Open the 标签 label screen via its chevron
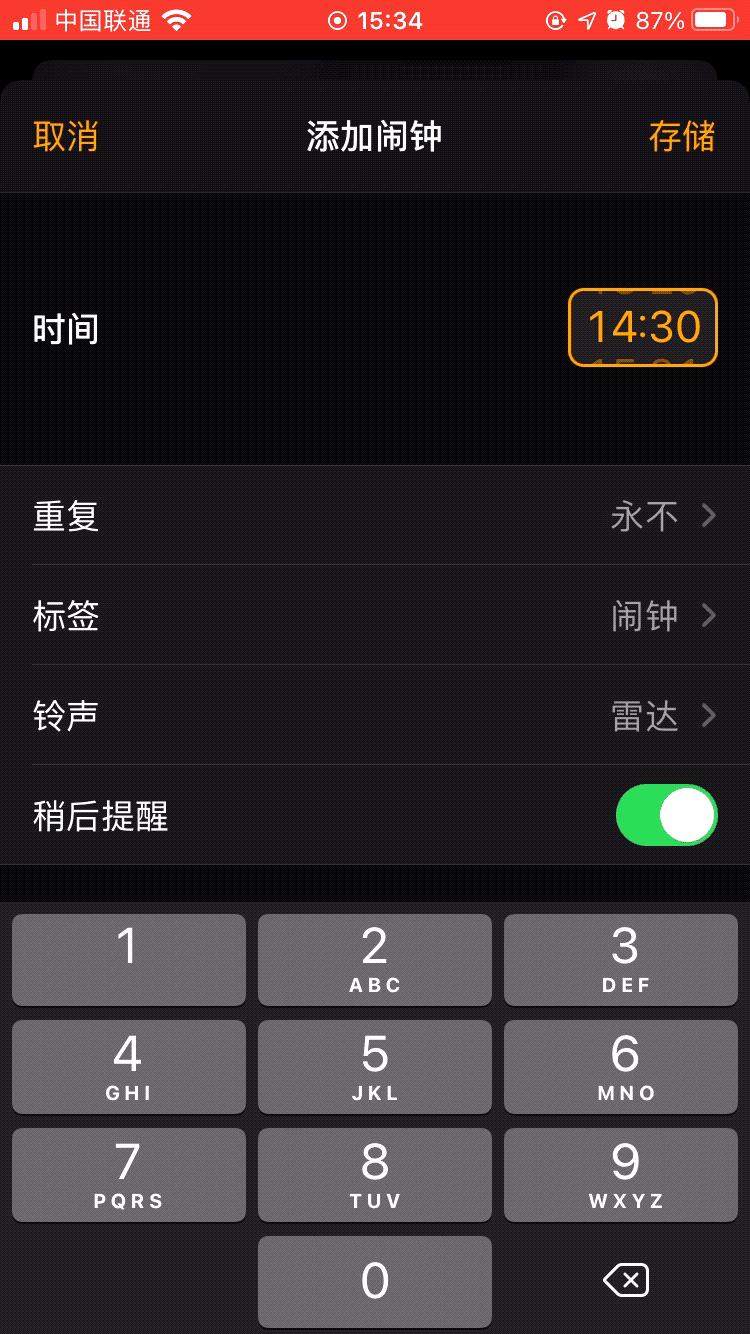This screenshot has height=1334, width=750. tap(709, 615)
